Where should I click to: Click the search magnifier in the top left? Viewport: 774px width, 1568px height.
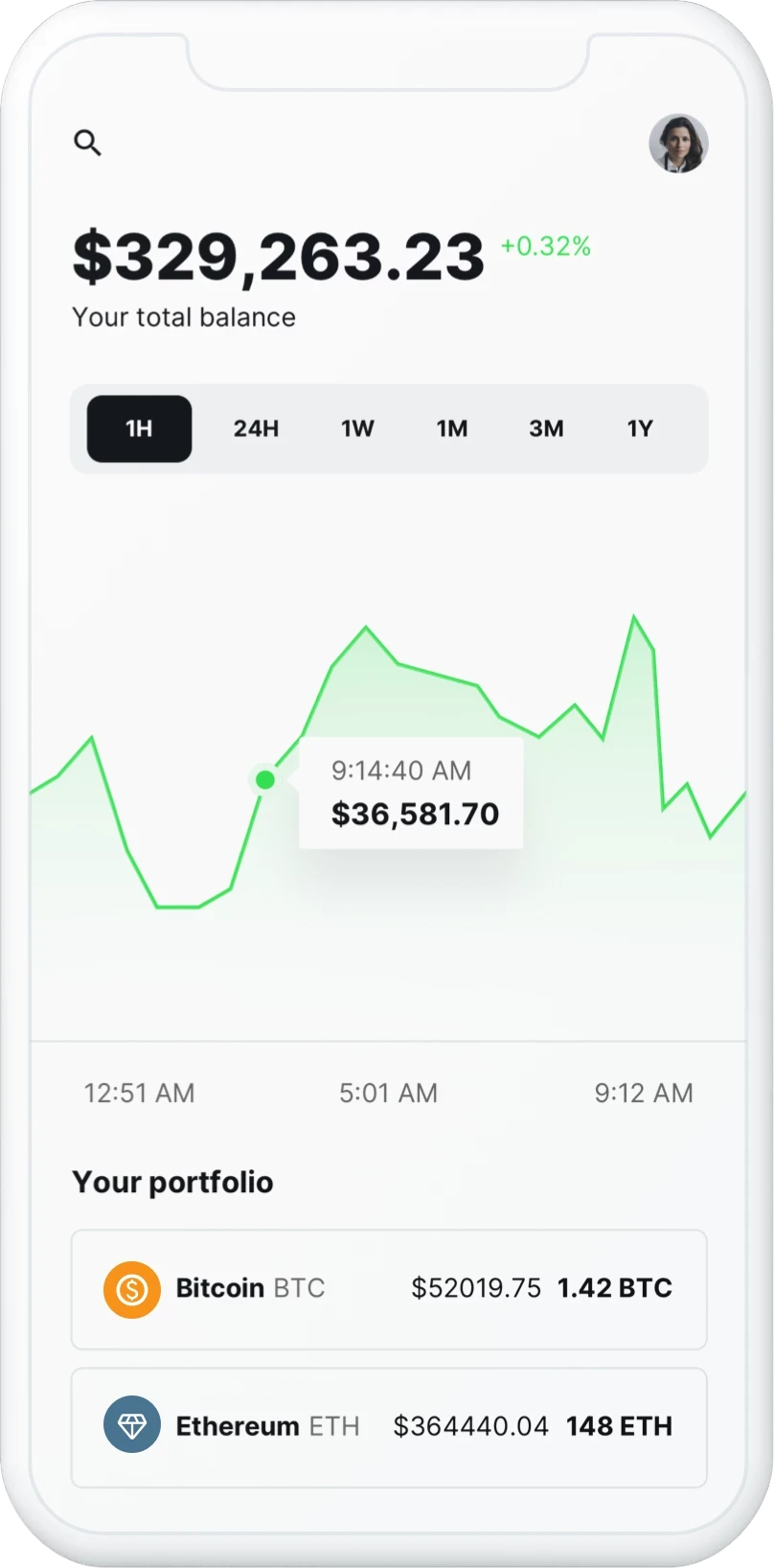point(88,142)
